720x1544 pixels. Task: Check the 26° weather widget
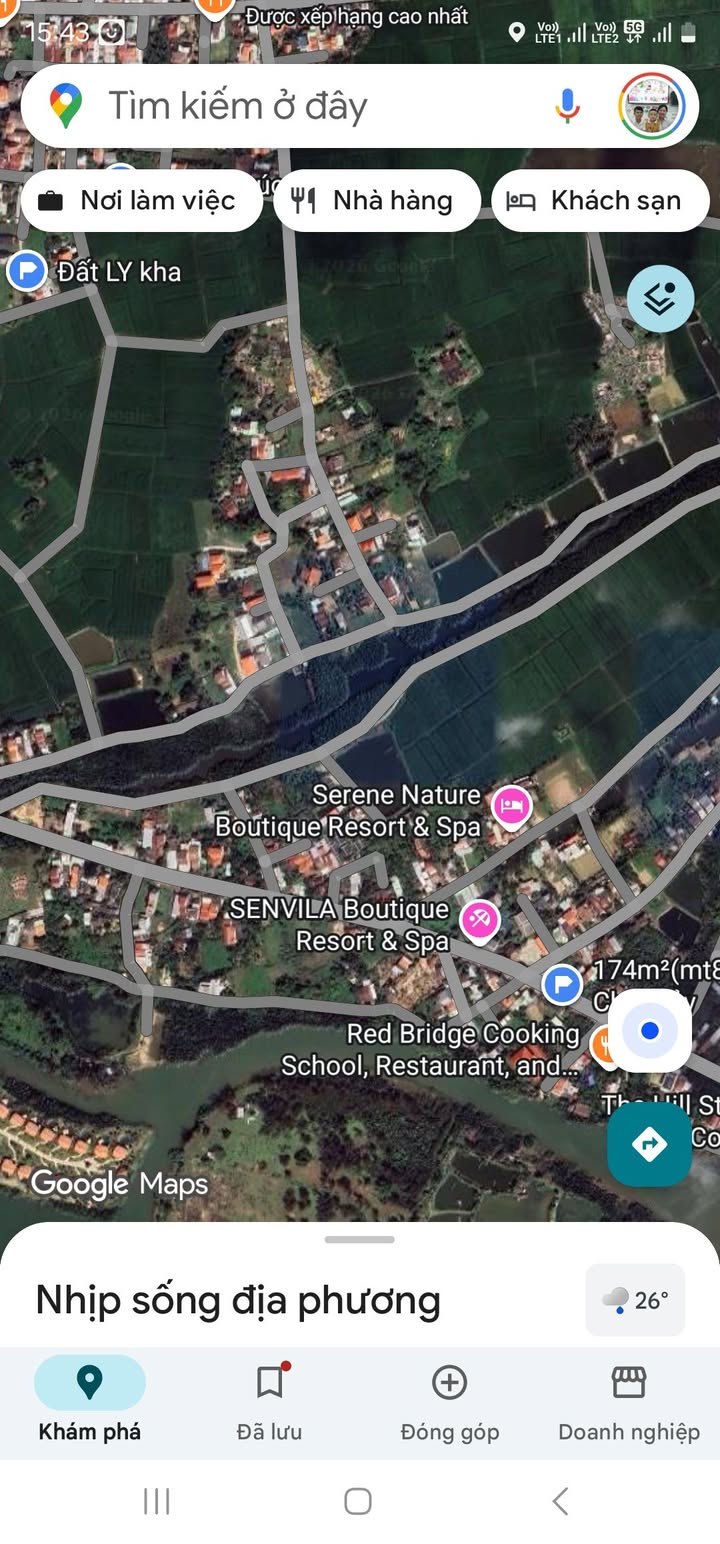click(635, 1300)
